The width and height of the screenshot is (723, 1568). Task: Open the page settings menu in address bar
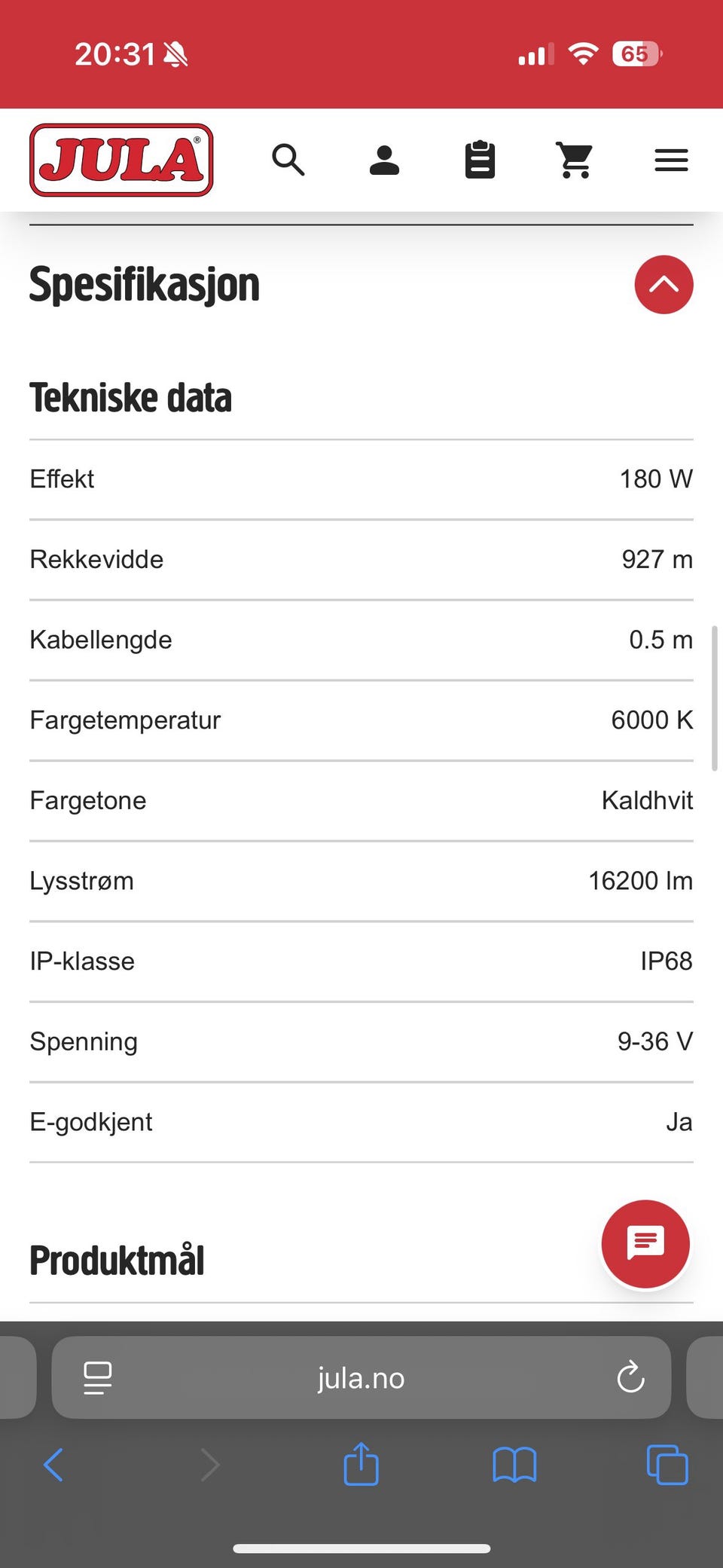pos(98,1378)
